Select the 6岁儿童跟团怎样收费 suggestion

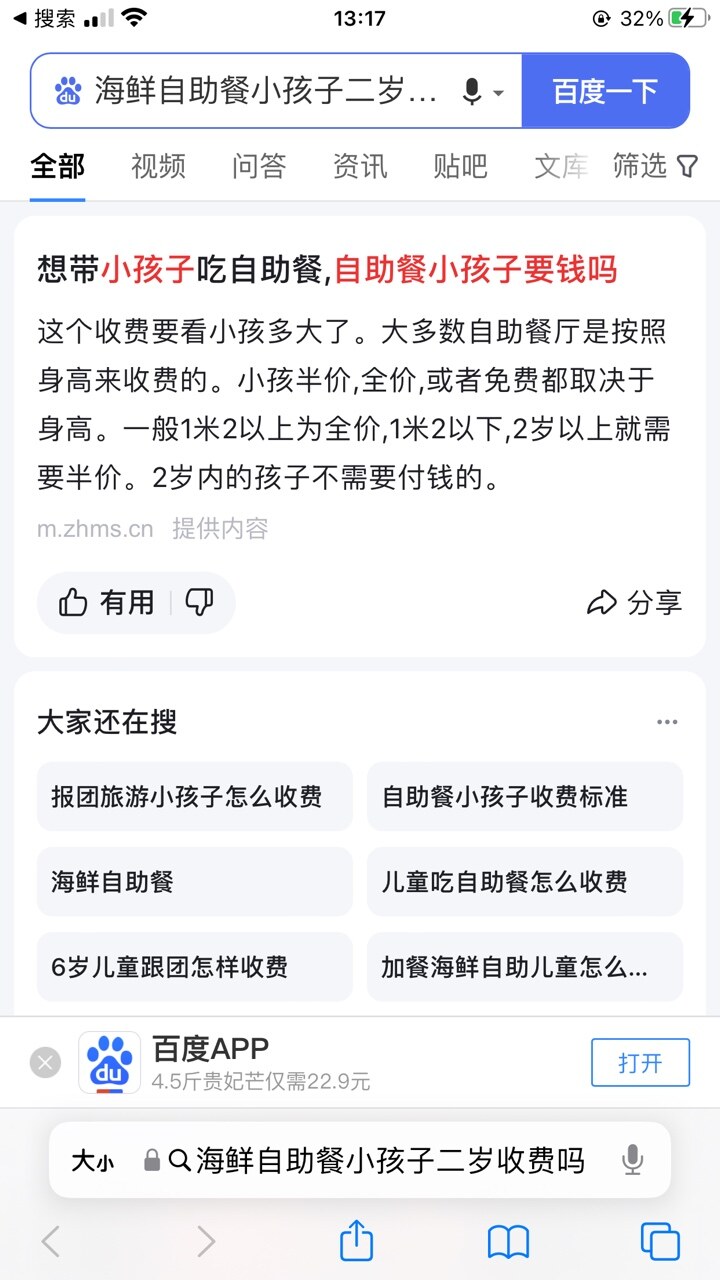pyautogui.click(x=194, y=967)
